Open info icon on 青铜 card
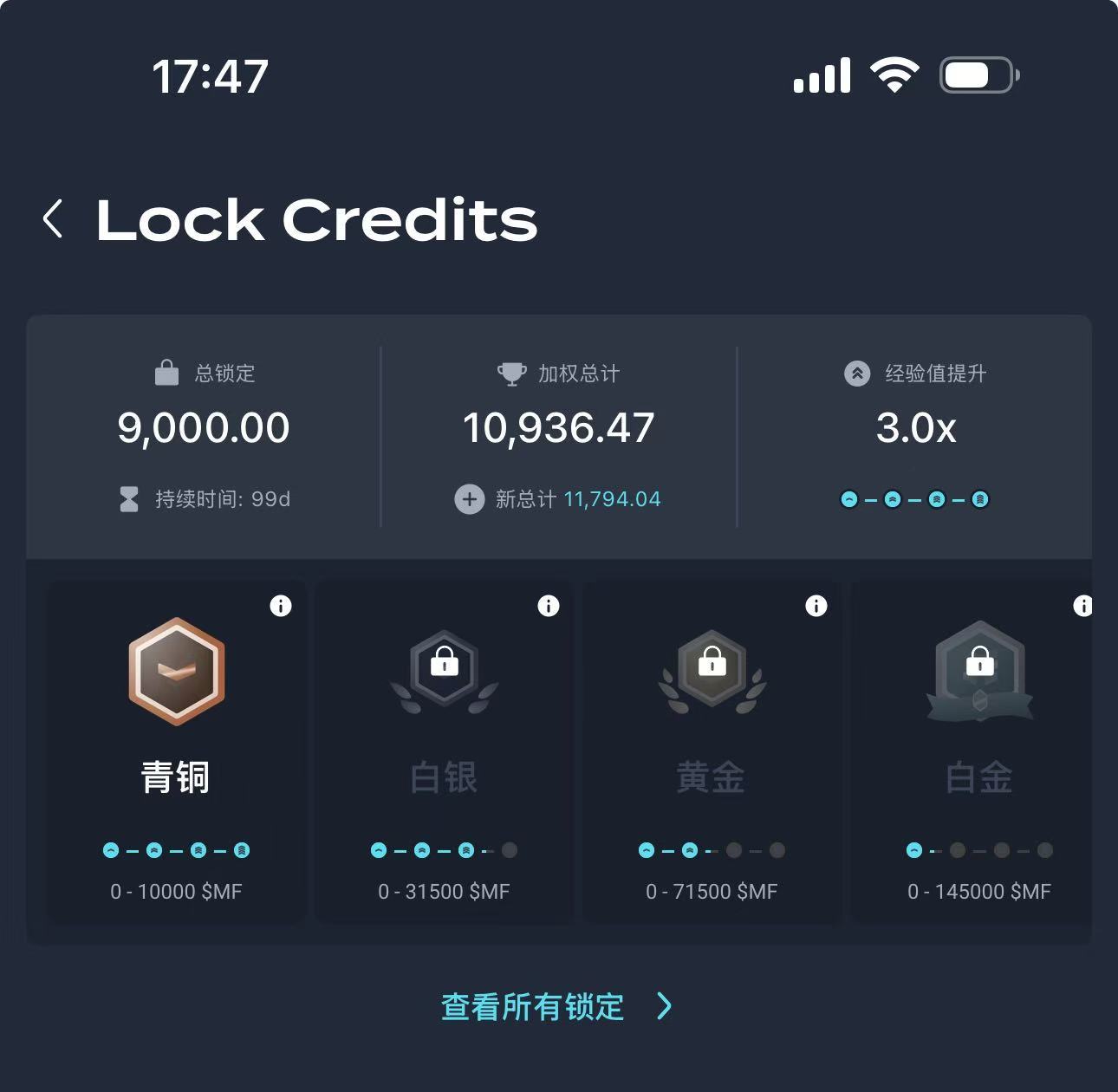Viewport: 1118px width, 1092px height. pyautogui.click(x=280, y=606)
